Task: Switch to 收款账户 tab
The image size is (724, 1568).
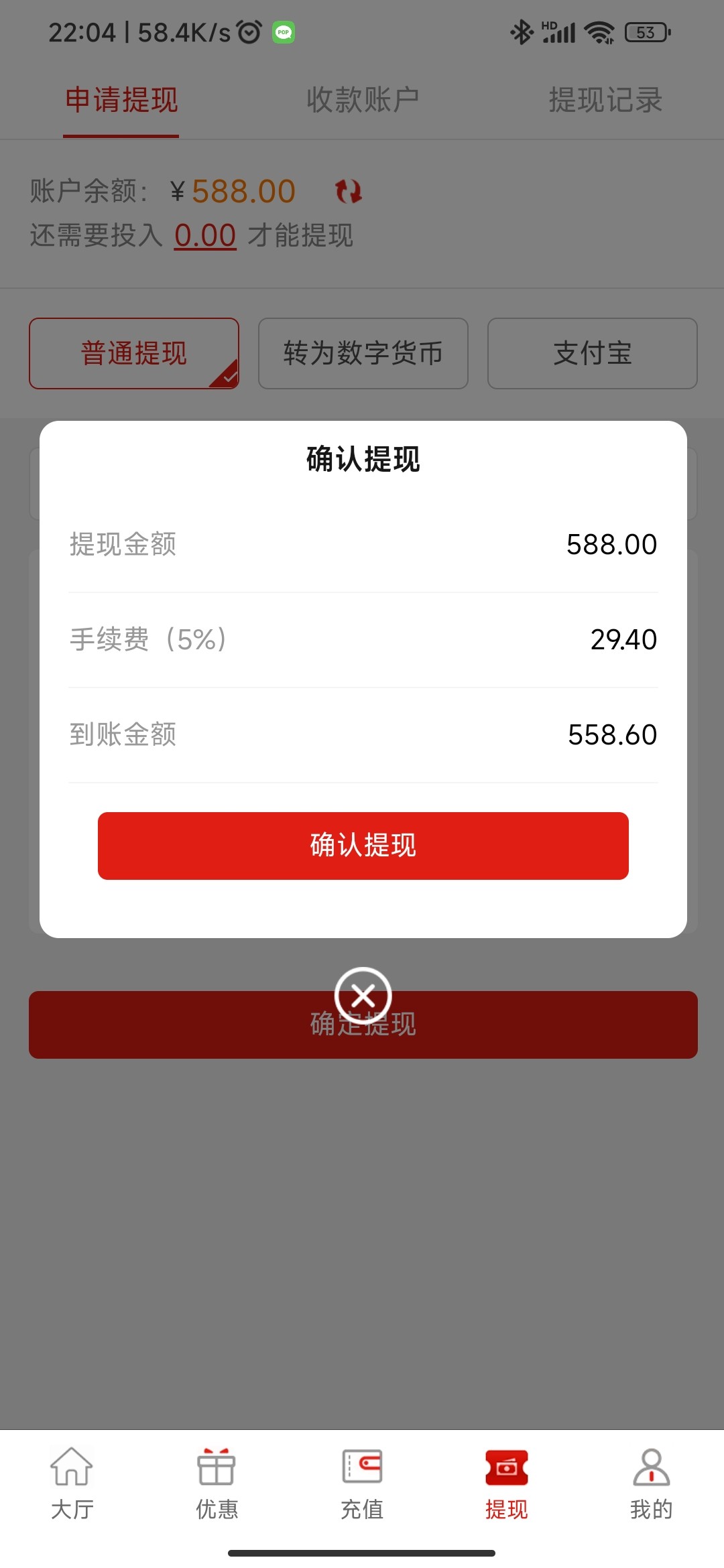Action: pyautogui.click(x=363, y=101)
